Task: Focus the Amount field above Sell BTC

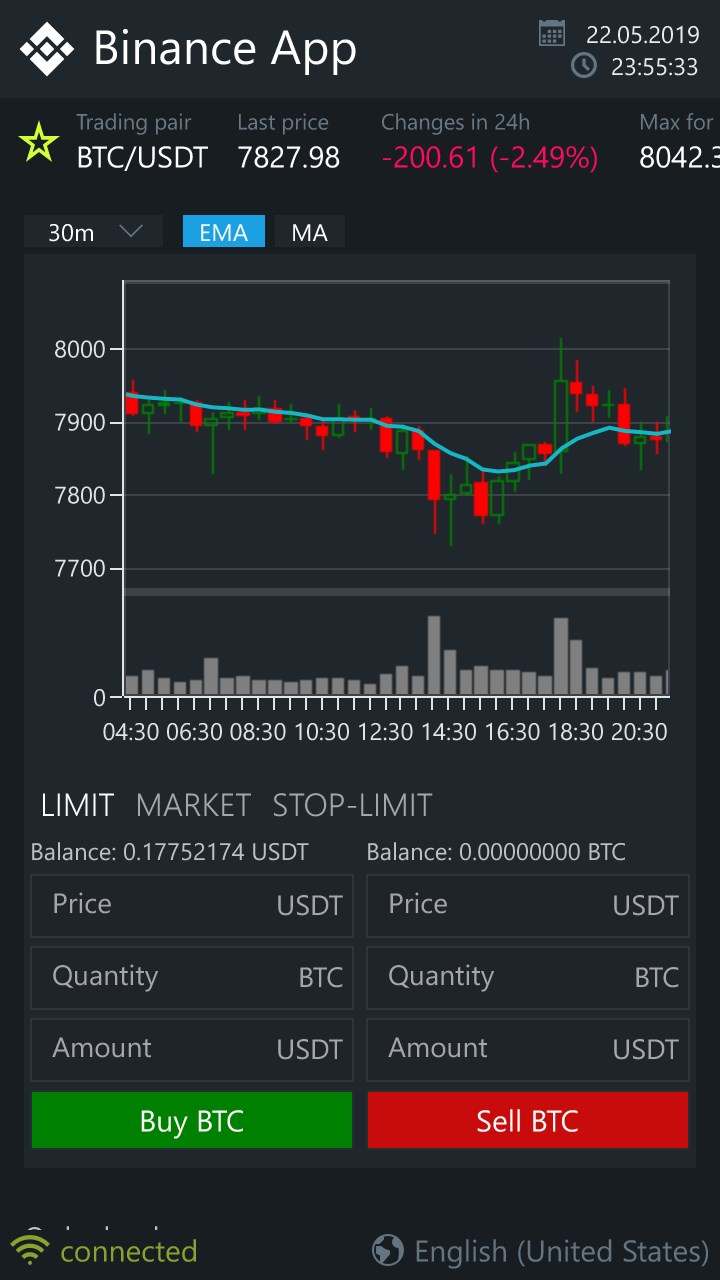Action: (x=527, y=1050)
